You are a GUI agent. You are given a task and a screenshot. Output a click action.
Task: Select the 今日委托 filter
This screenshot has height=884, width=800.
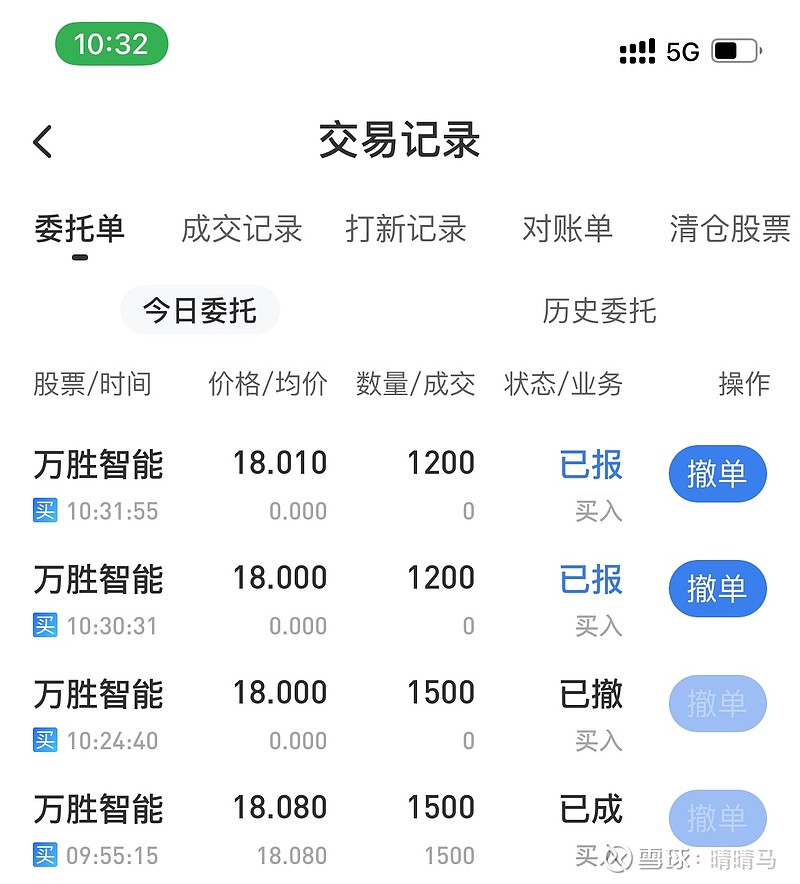(x=199, y=311)
